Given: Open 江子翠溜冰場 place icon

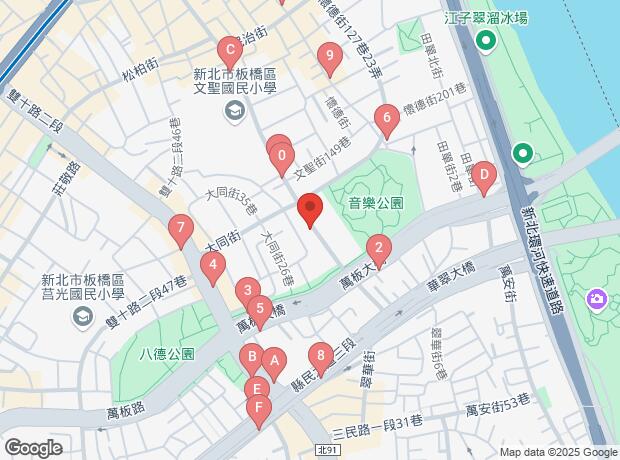Looking at the screenshot, I should click(x=485, y=41).
